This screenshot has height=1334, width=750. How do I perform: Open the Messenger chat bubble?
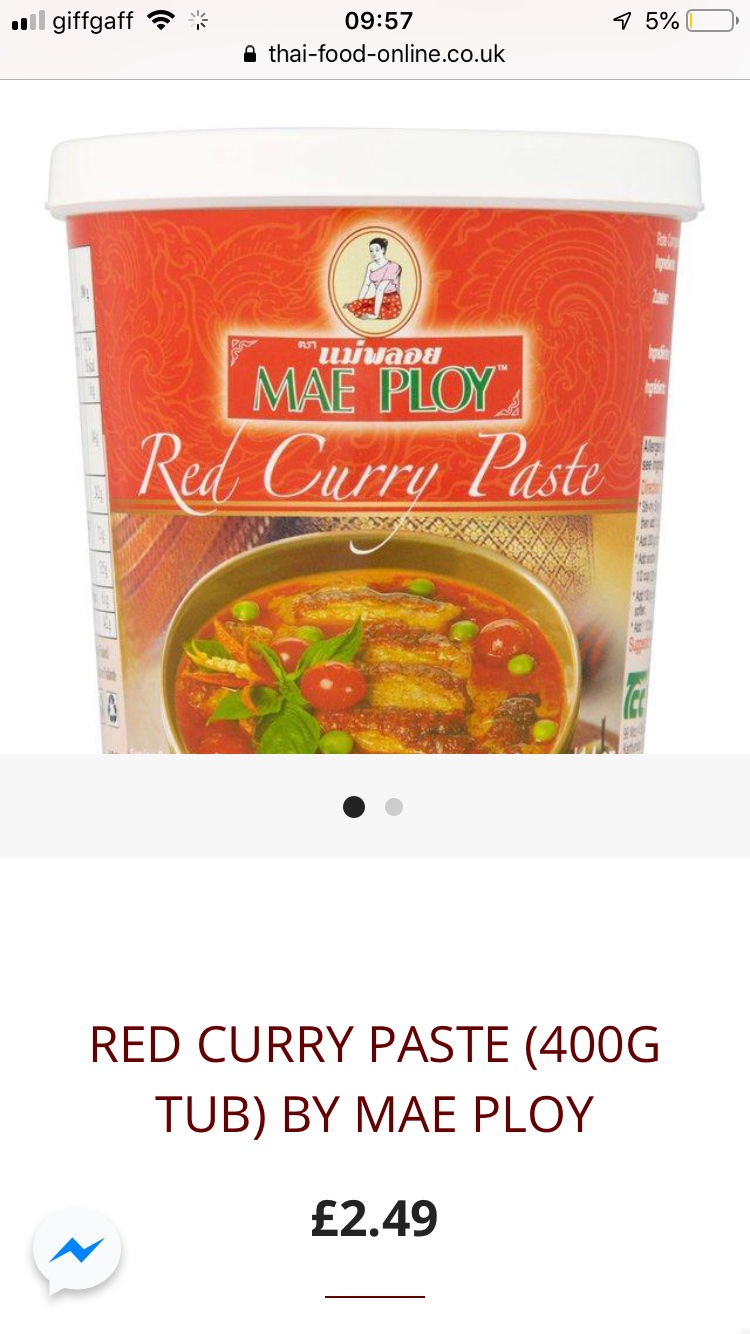pyautogui.click(x=77, y=1249)
